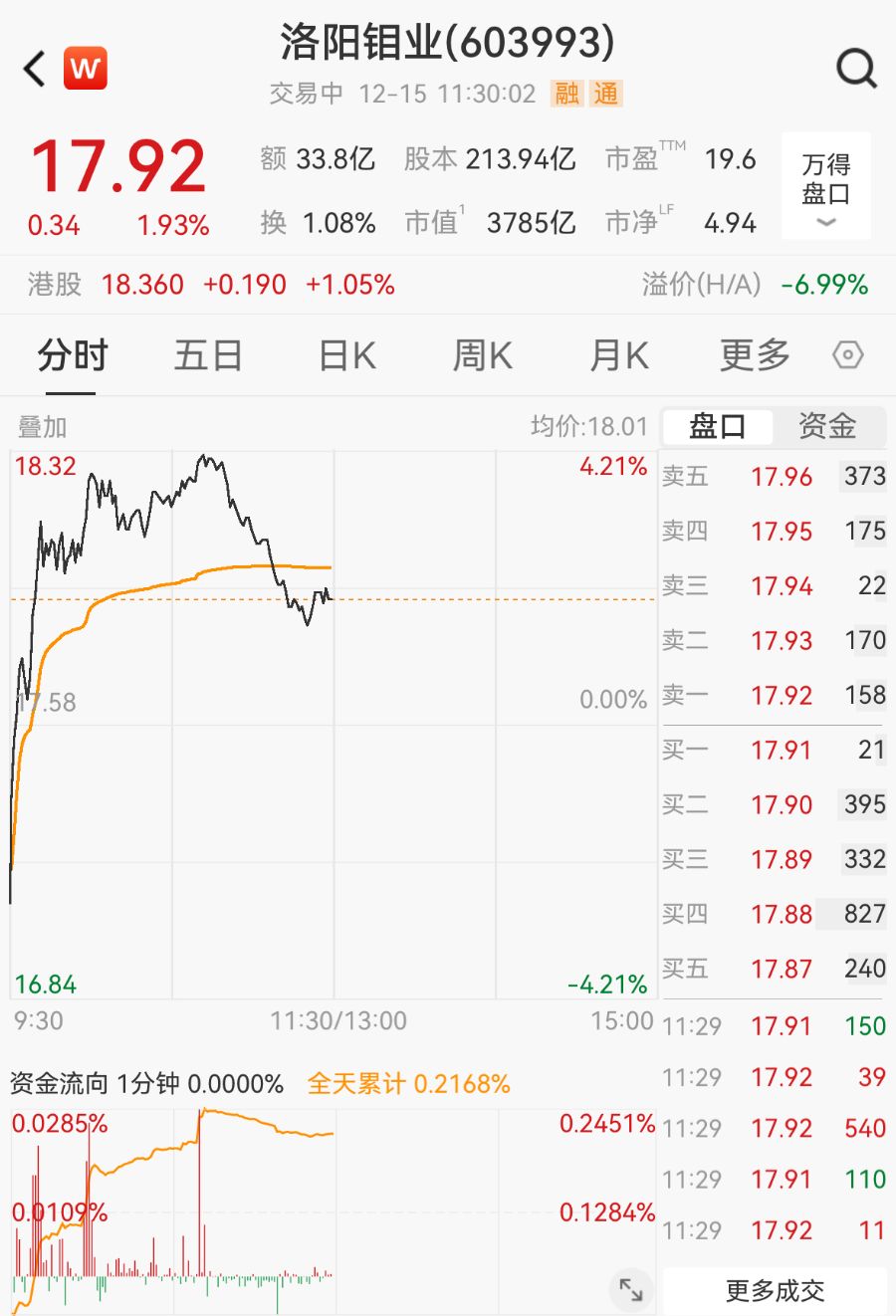Viewport: 896px width, 1316px height.
Task: Tap 叠加 to overlay another index
Action: point(43,427)
